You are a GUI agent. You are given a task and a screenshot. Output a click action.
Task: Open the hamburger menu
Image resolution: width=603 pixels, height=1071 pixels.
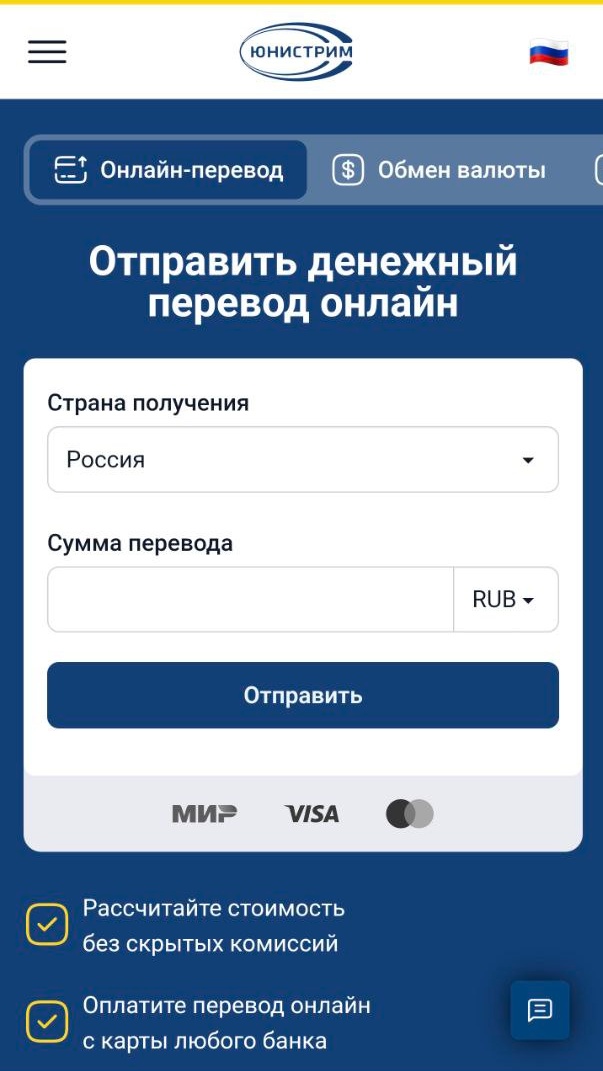(x=47, y=52)
